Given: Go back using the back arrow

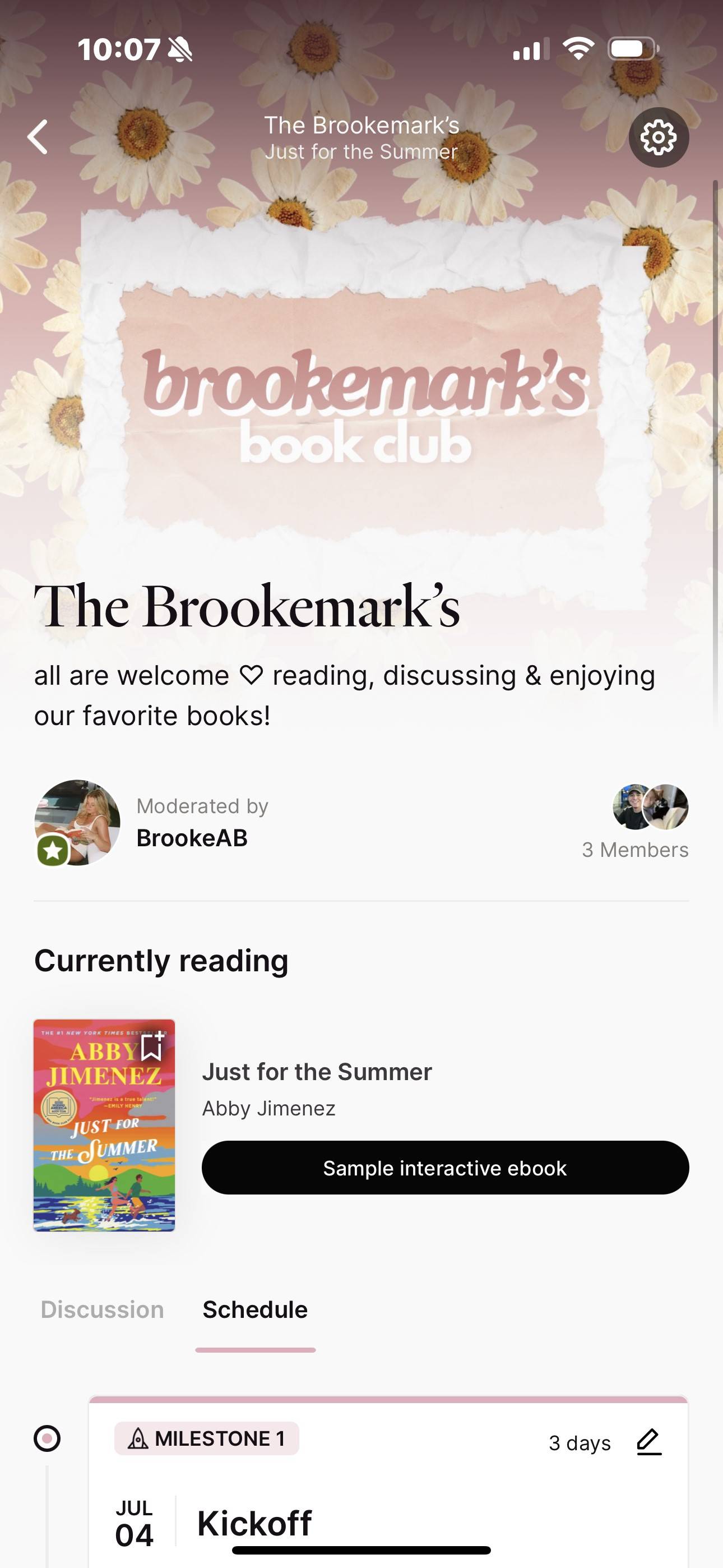Looking at the screenshot, I should tap(38, 137).
